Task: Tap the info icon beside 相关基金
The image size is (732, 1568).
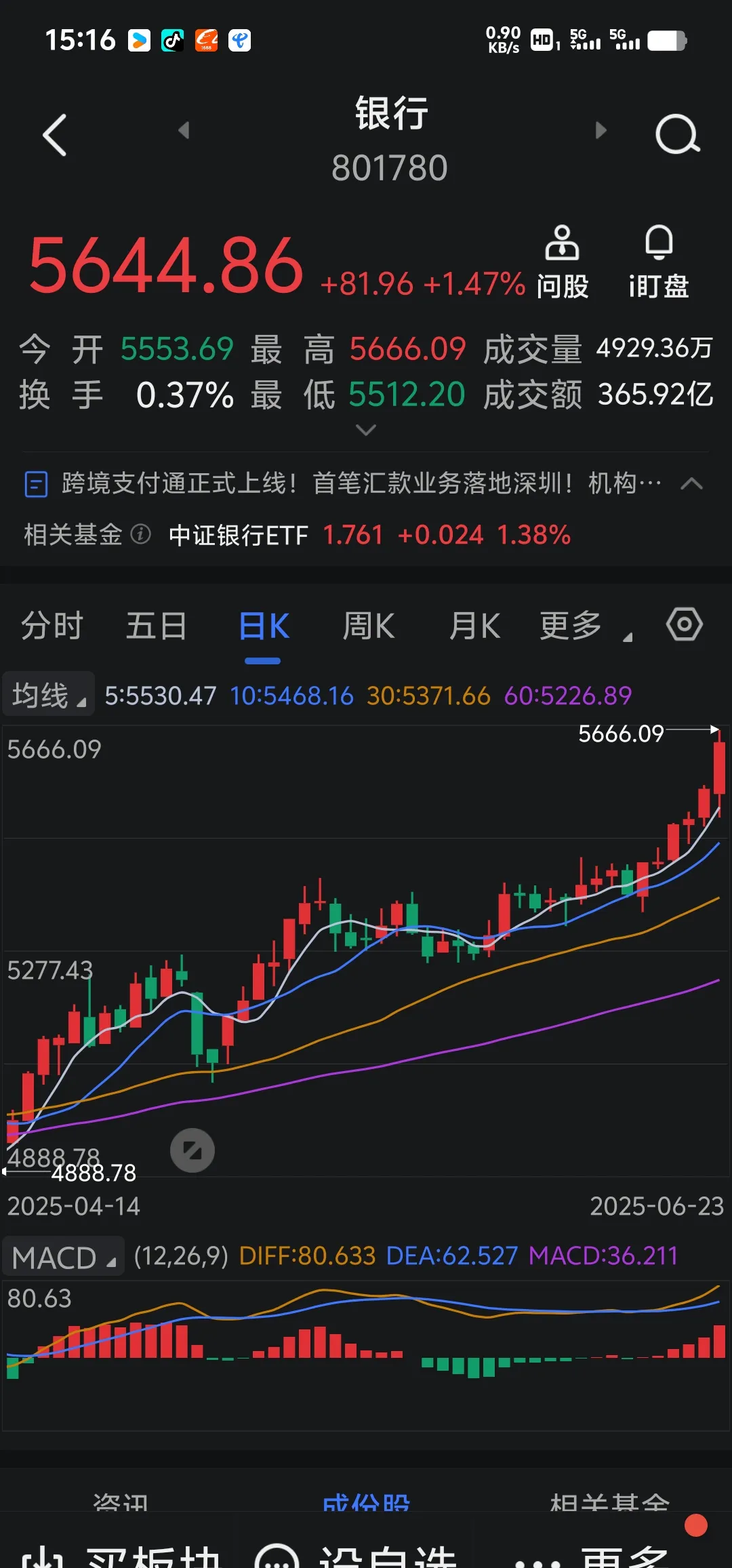Action: 140,535
